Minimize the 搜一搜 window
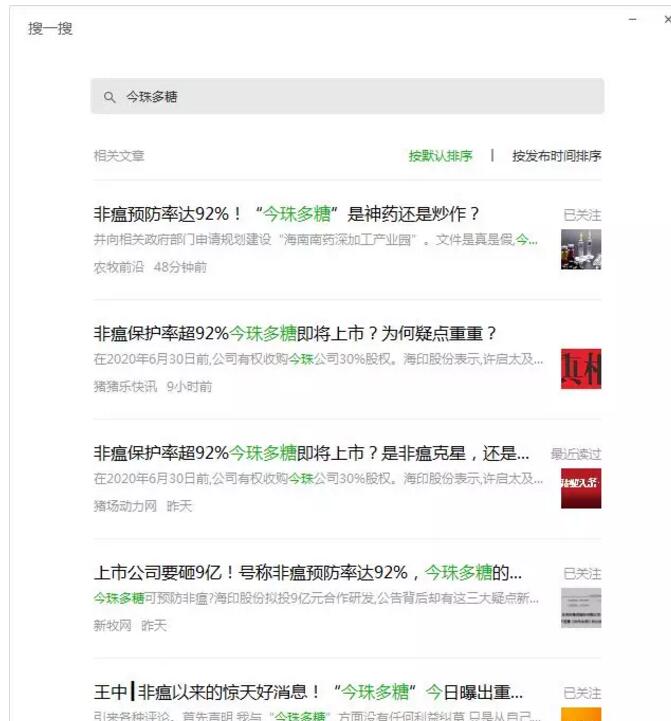This screenshot has height=721, width=671. coord(632,19)
